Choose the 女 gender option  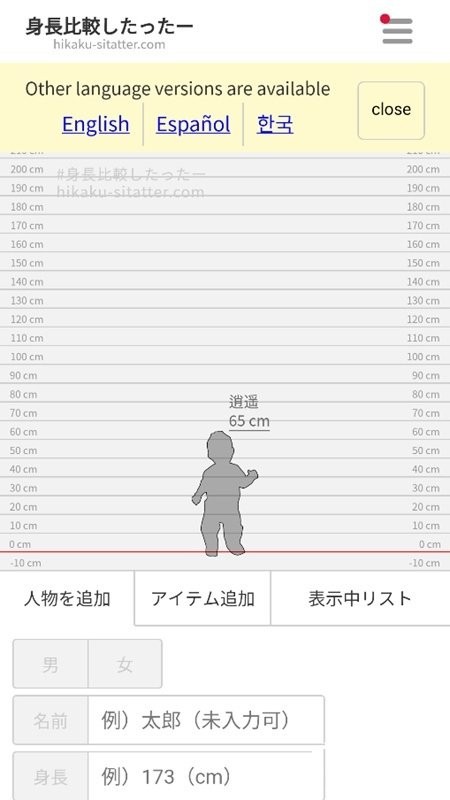(x=125, y=664)
